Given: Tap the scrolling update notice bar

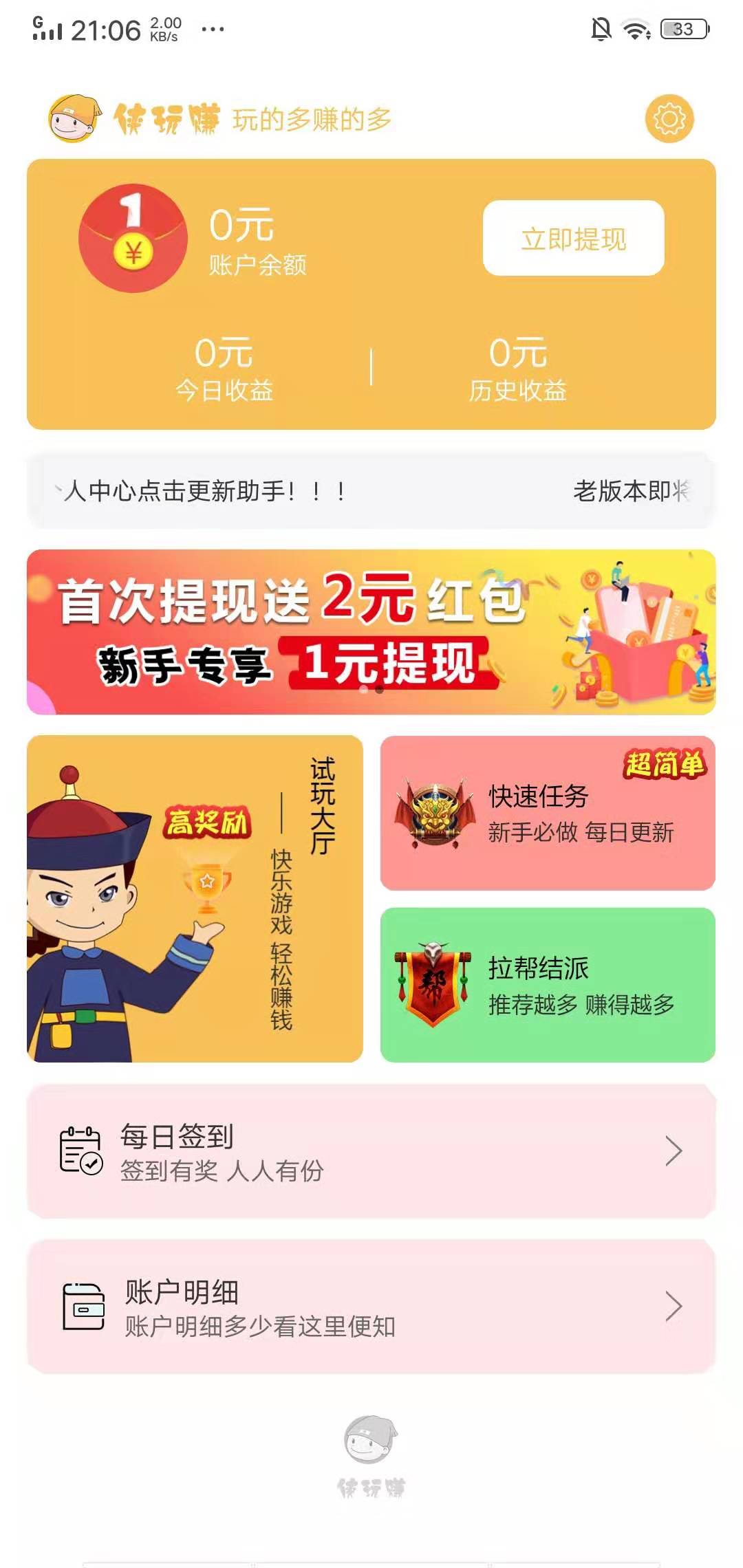Looking at the screenshot, I should 371,488.
